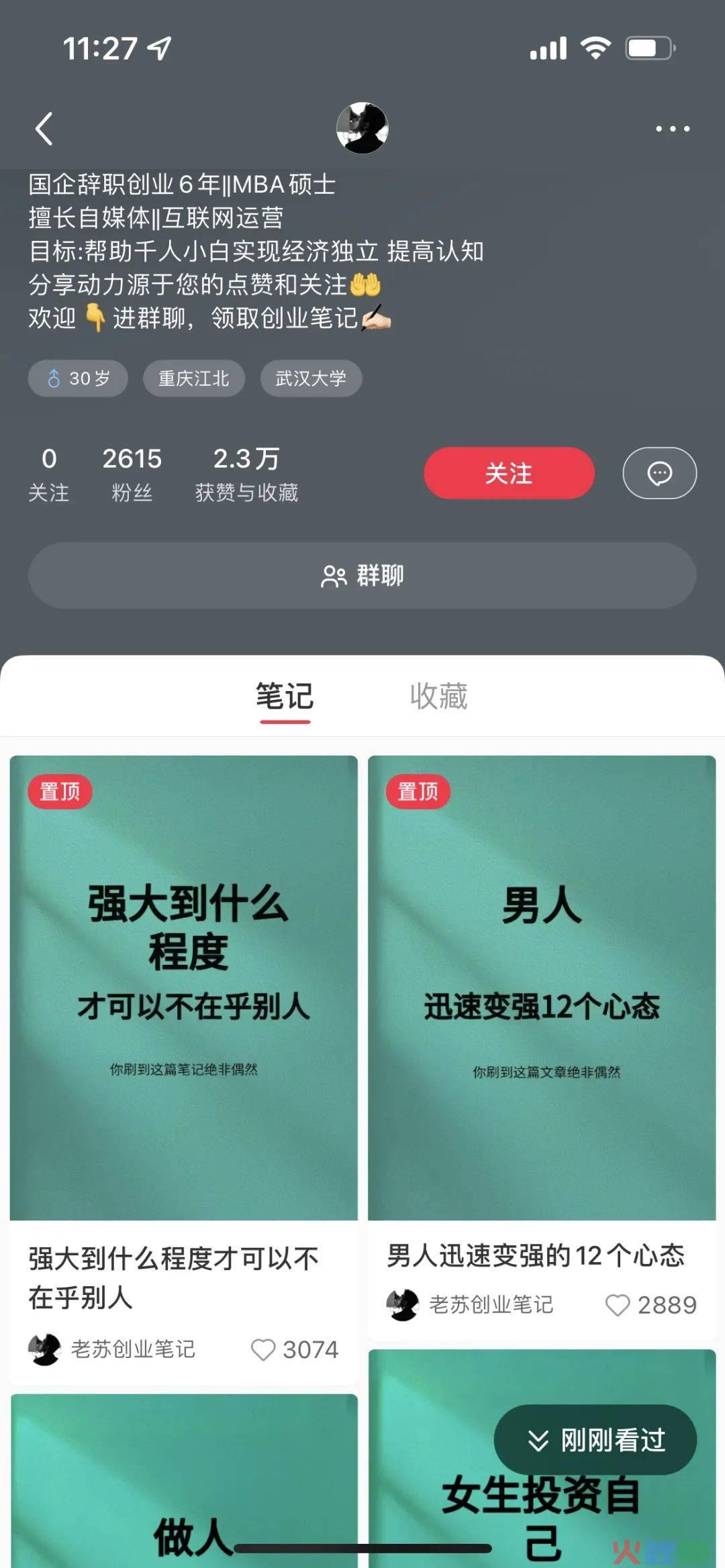Select the 笔记 tab
The height and width of the screenshot is (1568, 725).
285,696
